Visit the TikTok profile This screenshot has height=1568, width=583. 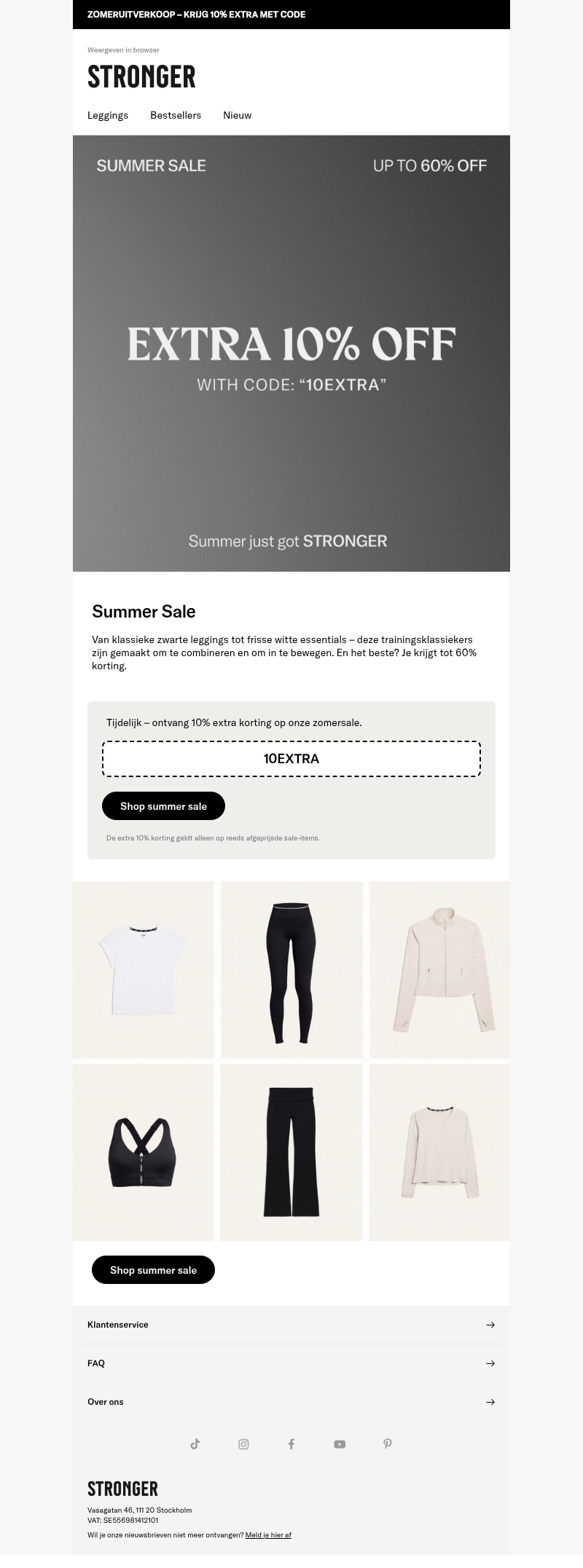[195, 1444]
